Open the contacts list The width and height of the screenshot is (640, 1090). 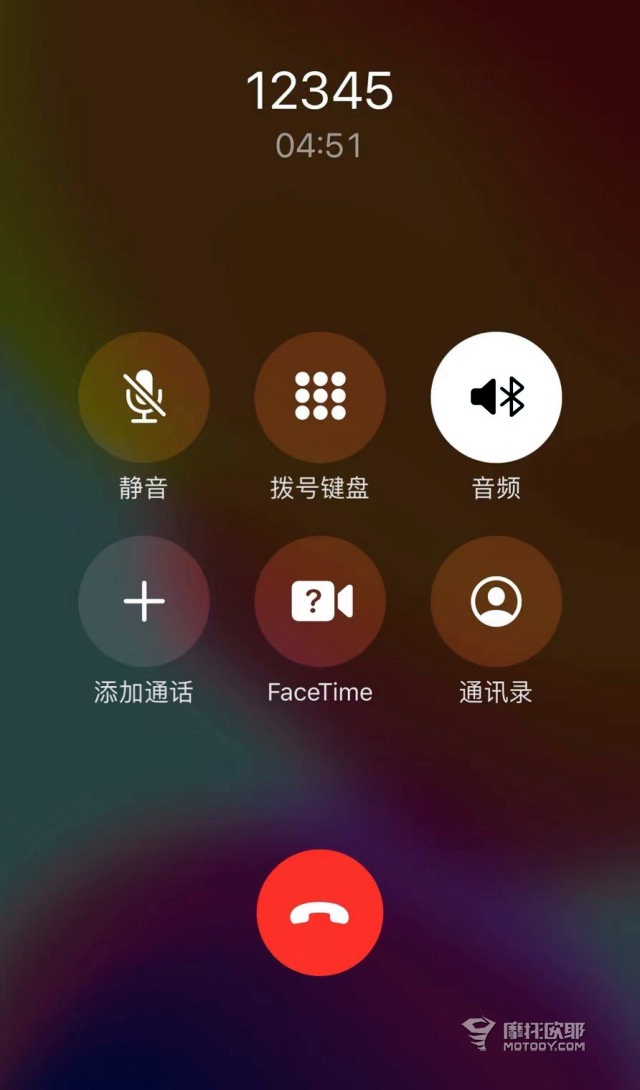496,601
